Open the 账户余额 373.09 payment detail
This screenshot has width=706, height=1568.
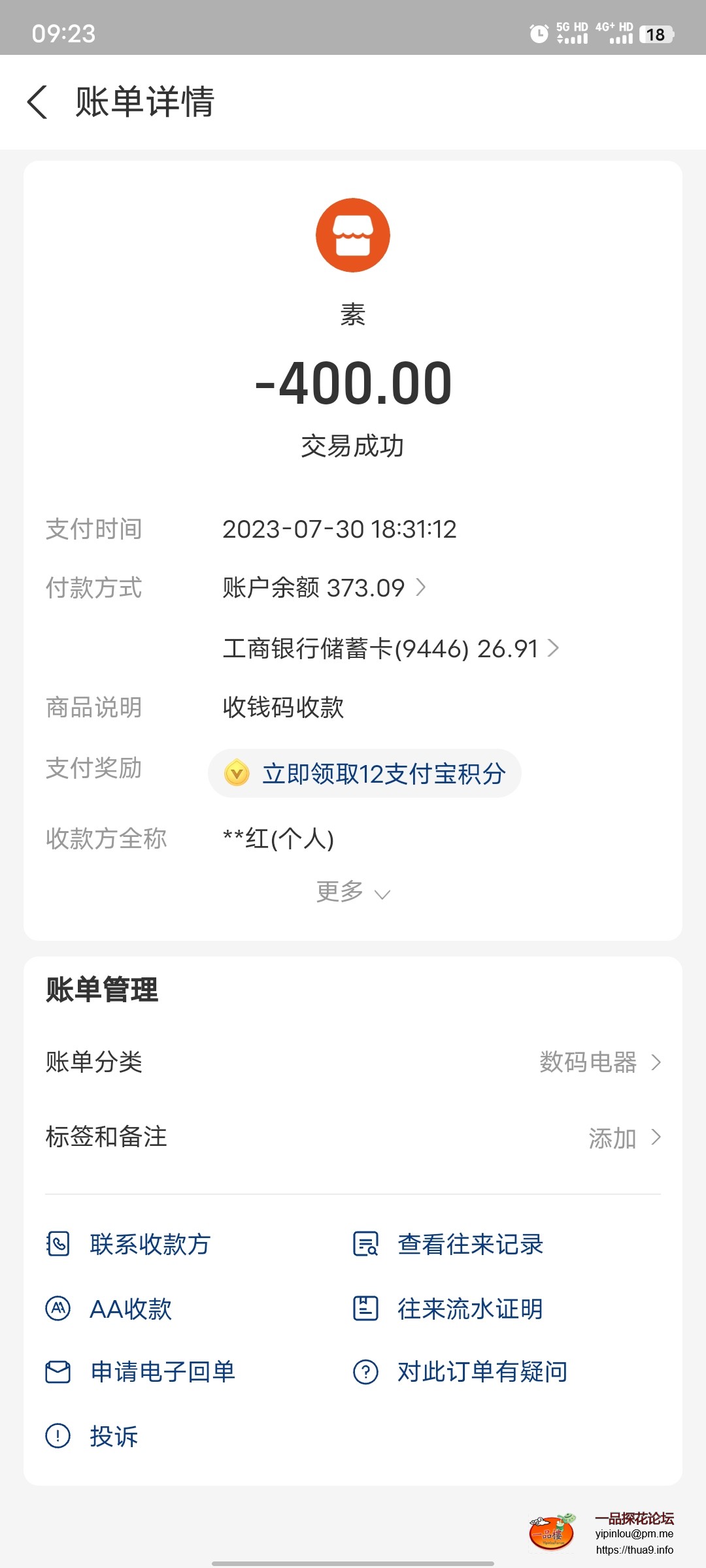click(324, 588)
